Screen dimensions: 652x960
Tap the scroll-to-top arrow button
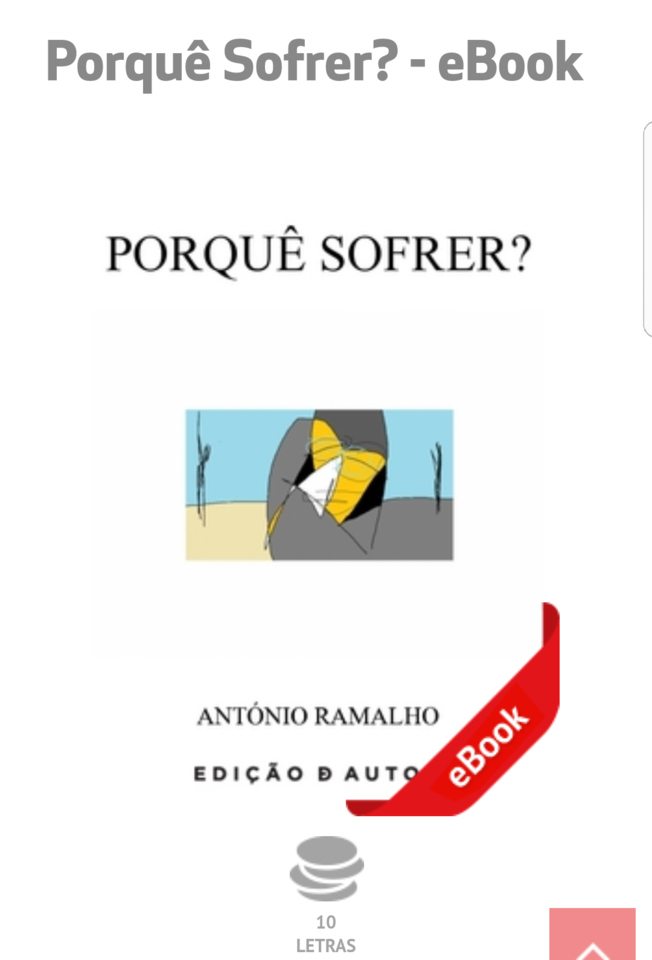[592, 936]
